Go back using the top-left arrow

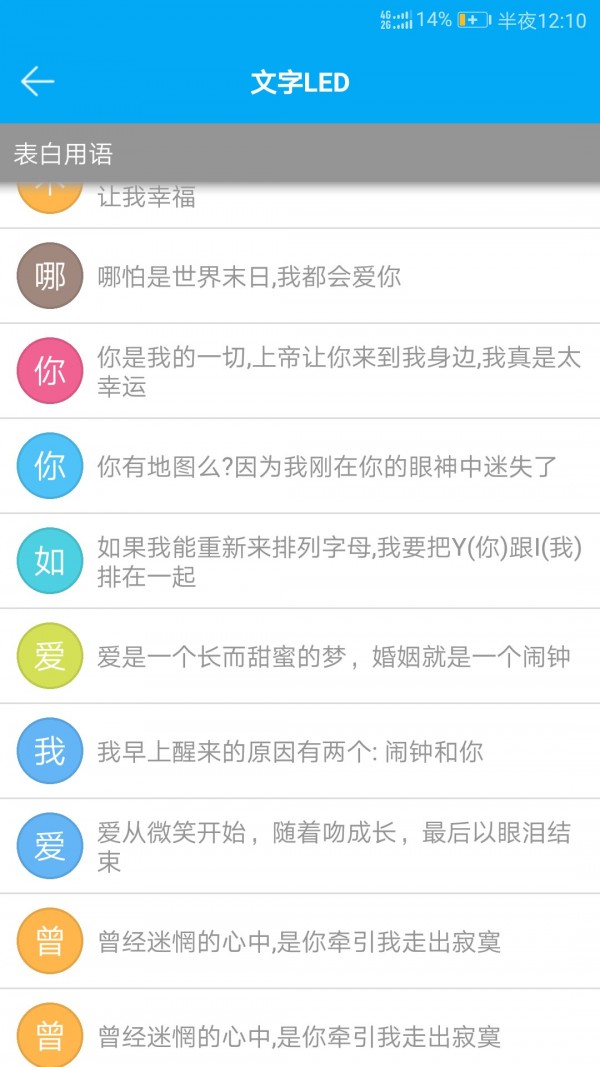(x=37, y=82)
